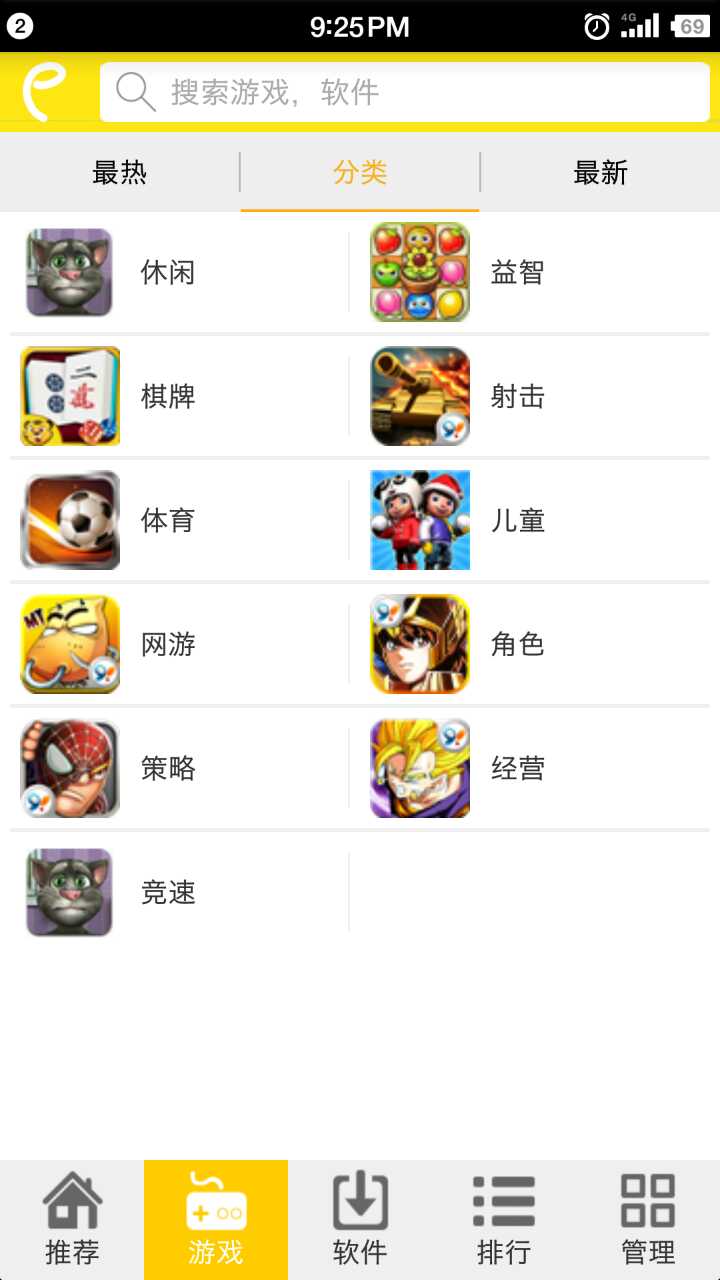Browse the 儿童 category
The image size is (720, 1280).
517,520
